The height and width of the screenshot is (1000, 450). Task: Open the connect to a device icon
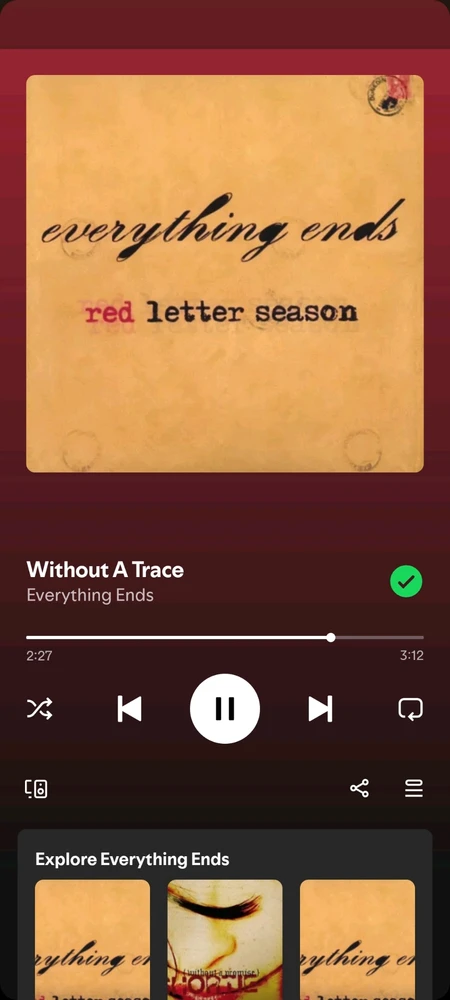point(36,789)
